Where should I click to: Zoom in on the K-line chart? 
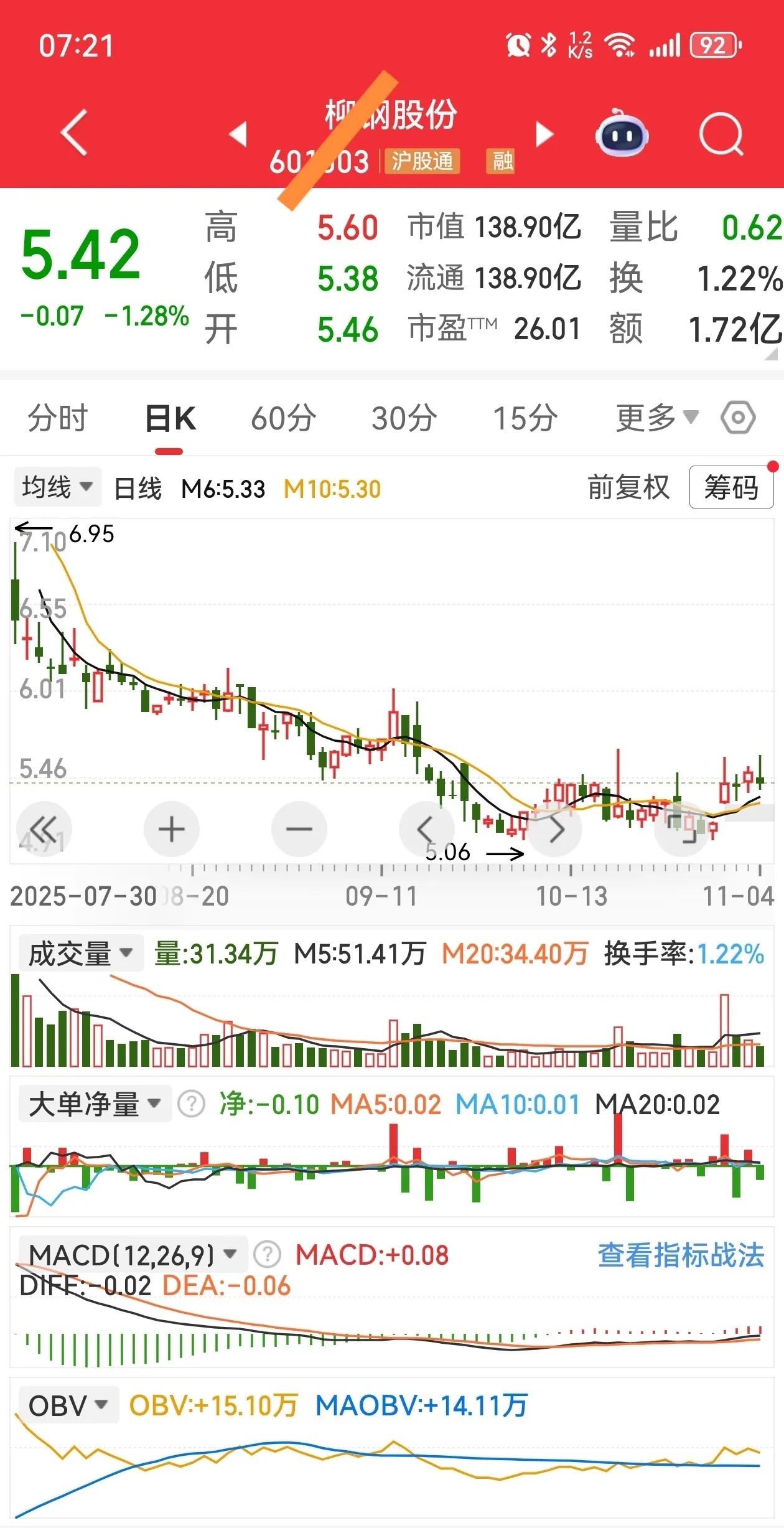(172, 828)
